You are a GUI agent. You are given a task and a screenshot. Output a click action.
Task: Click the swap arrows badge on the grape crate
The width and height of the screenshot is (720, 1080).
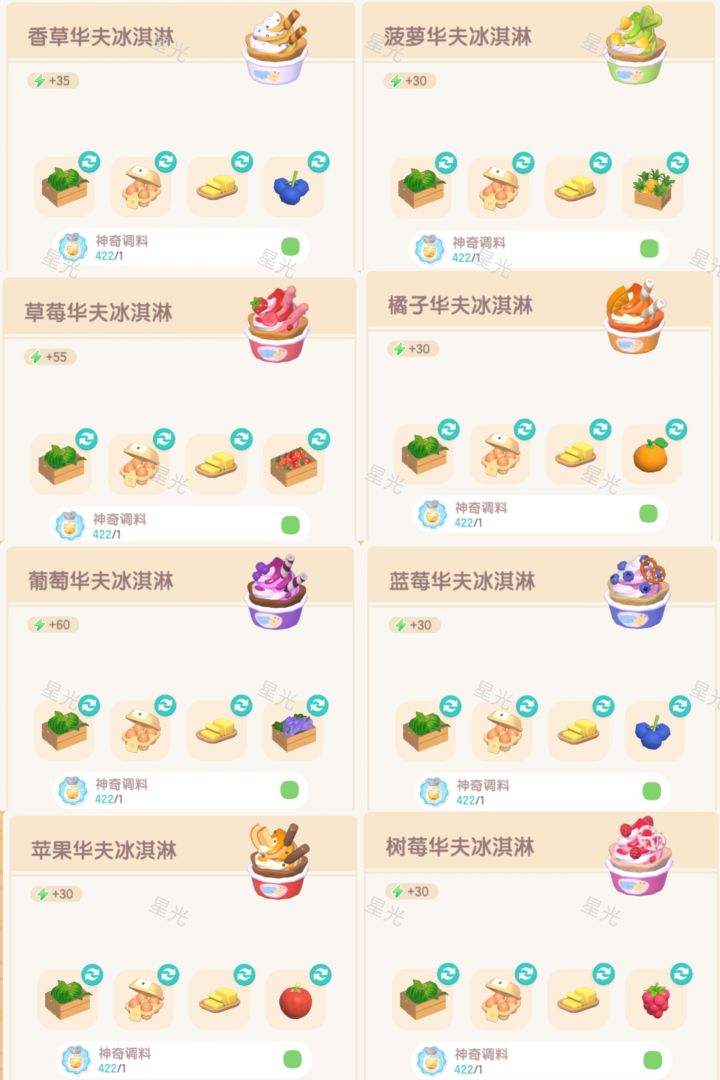coord(314,704)
